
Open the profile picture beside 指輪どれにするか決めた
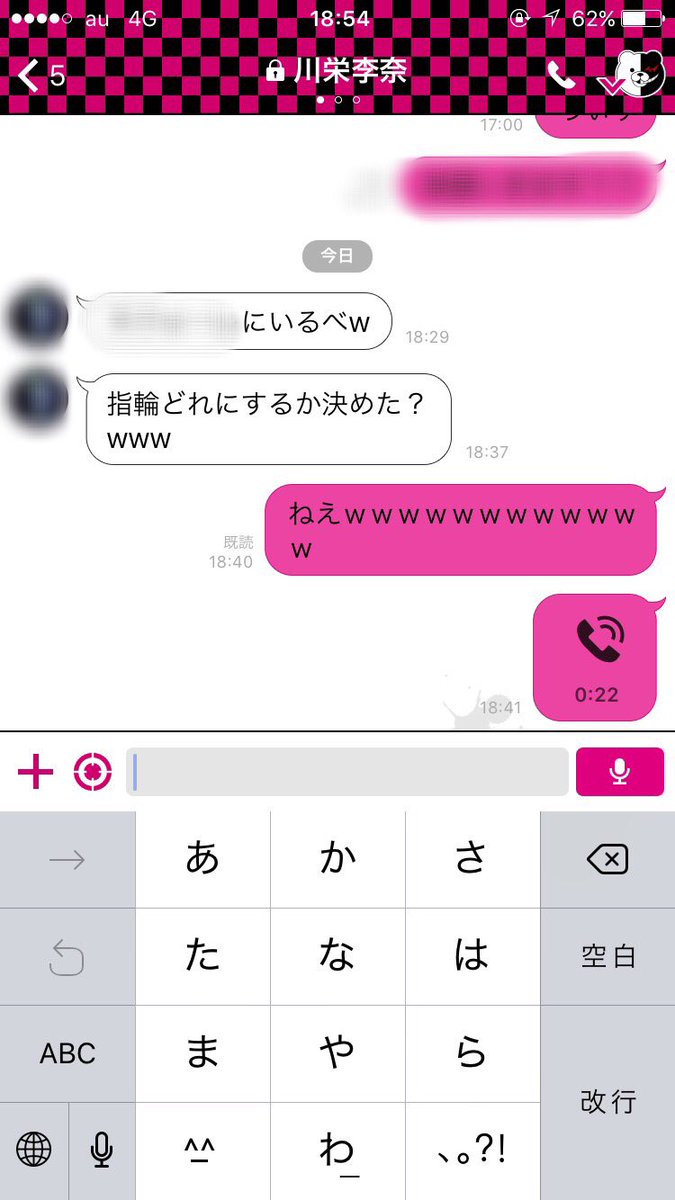(37, 397)
